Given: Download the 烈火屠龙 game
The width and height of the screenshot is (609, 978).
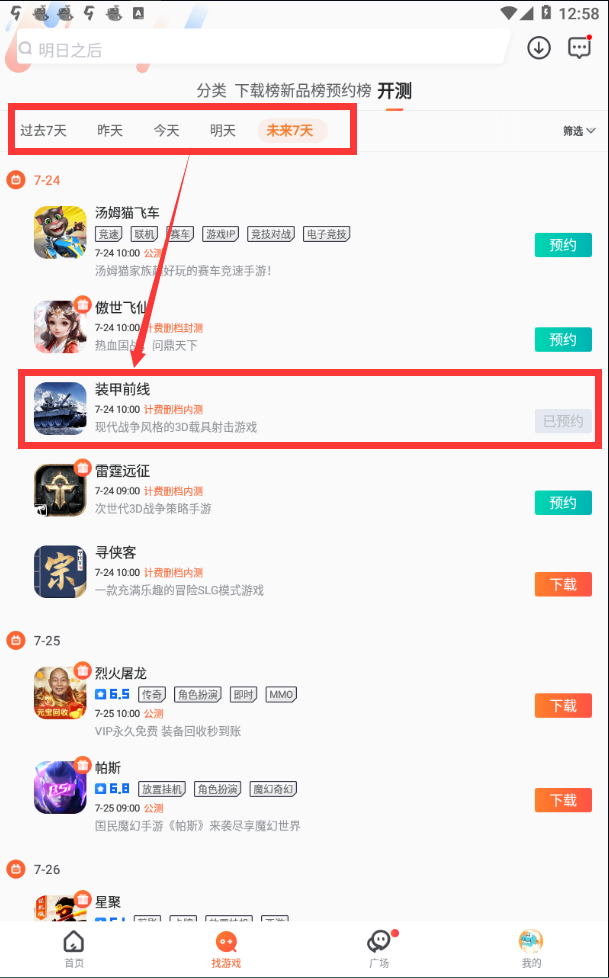Looking at the screenshot, I should [563, 706].
